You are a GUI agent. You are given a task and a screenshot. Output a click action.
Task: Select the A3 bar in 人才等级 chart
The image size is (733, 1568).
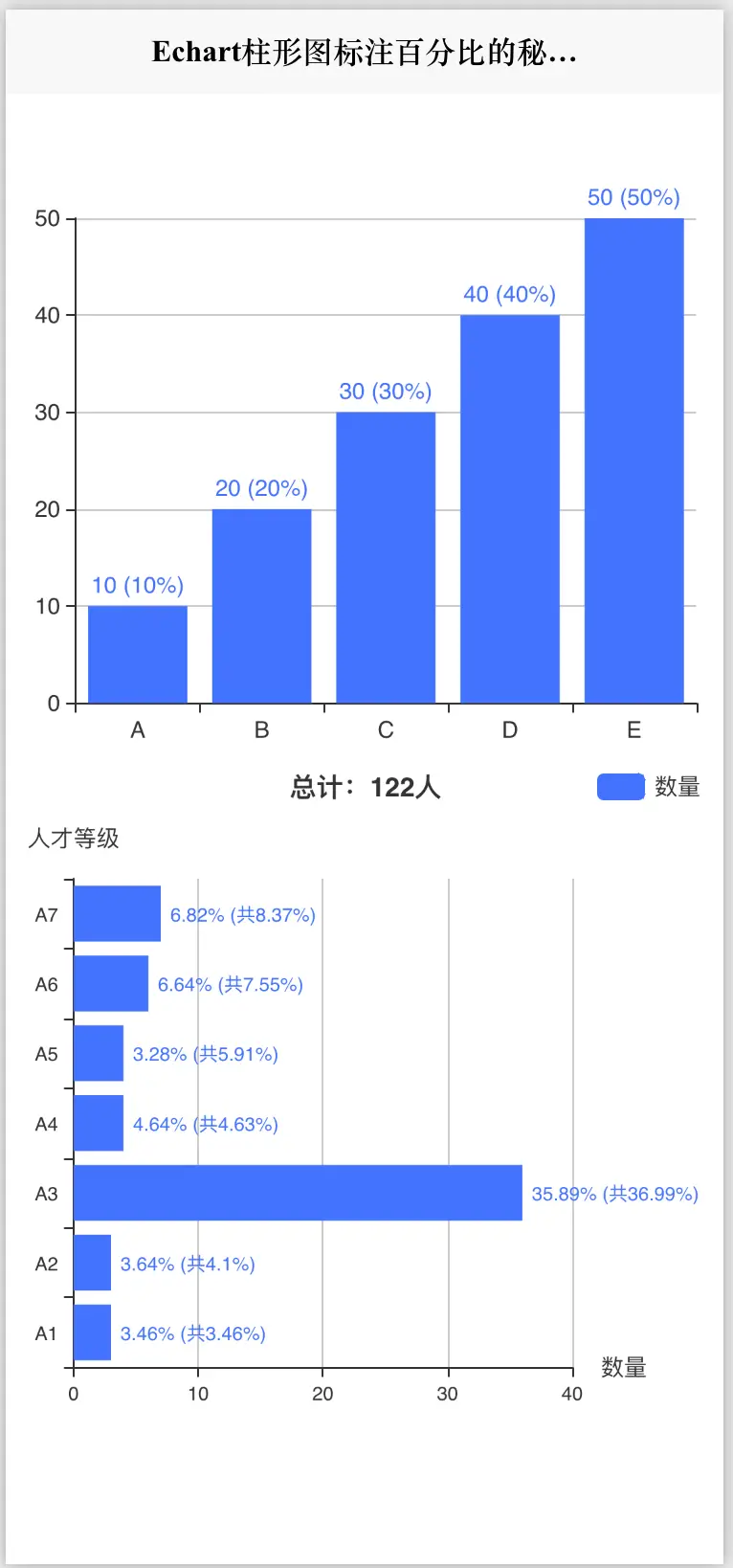[x=298, y=1193]
